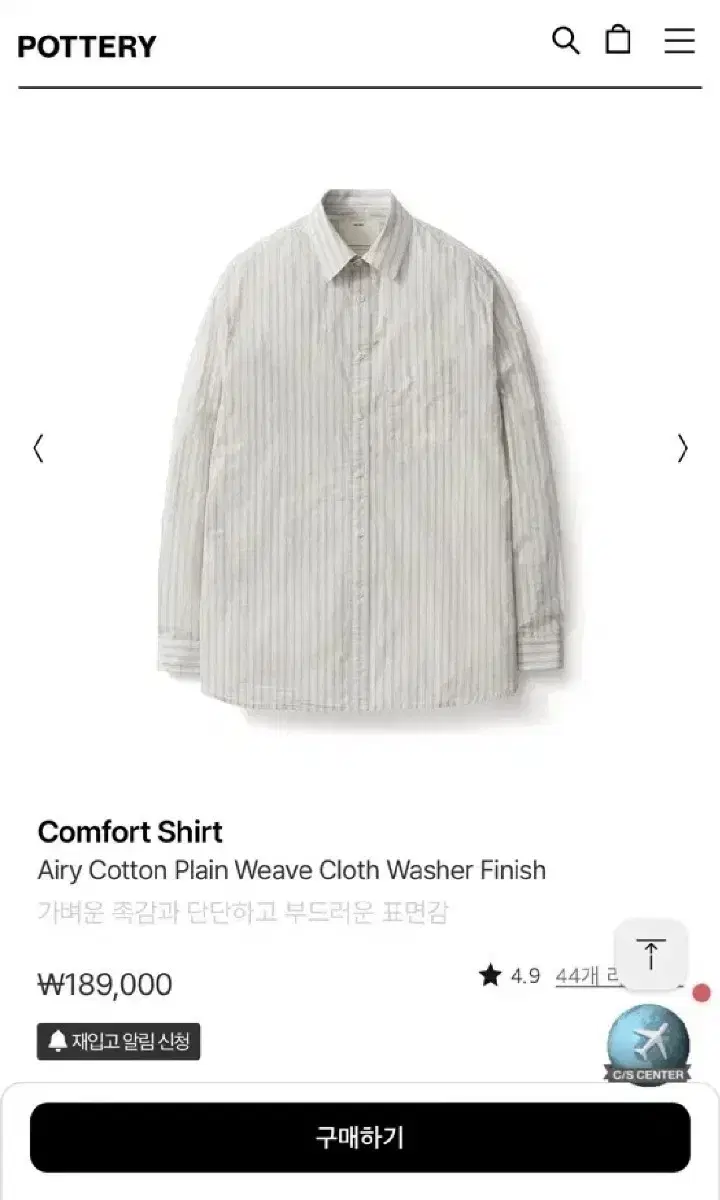Click the Comfort Shirt product title
The height and width of the screenshot is (1200, 720).
[x=129, y=832]
